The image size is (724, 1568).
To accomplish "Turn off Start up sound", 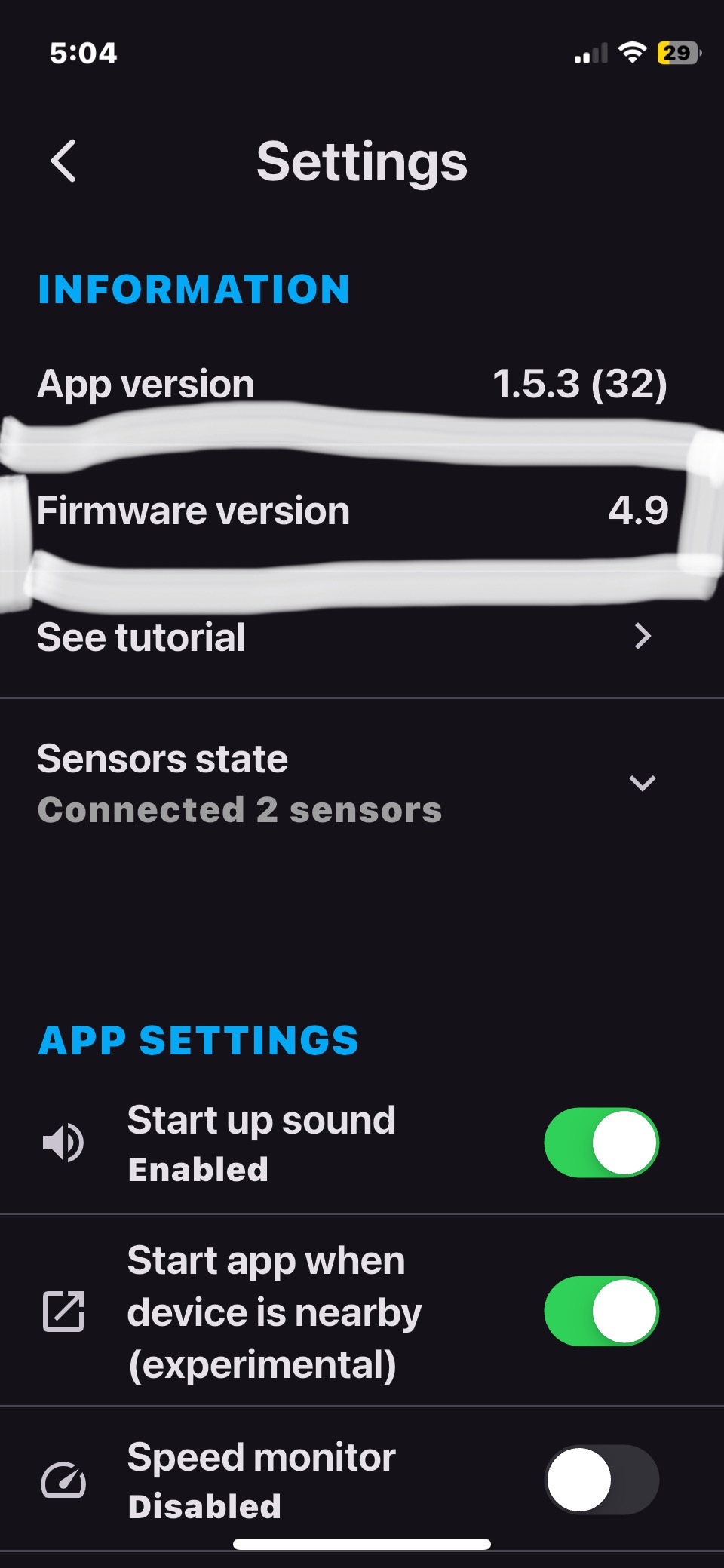I will pyautogui.click(x=601, y=1143).
